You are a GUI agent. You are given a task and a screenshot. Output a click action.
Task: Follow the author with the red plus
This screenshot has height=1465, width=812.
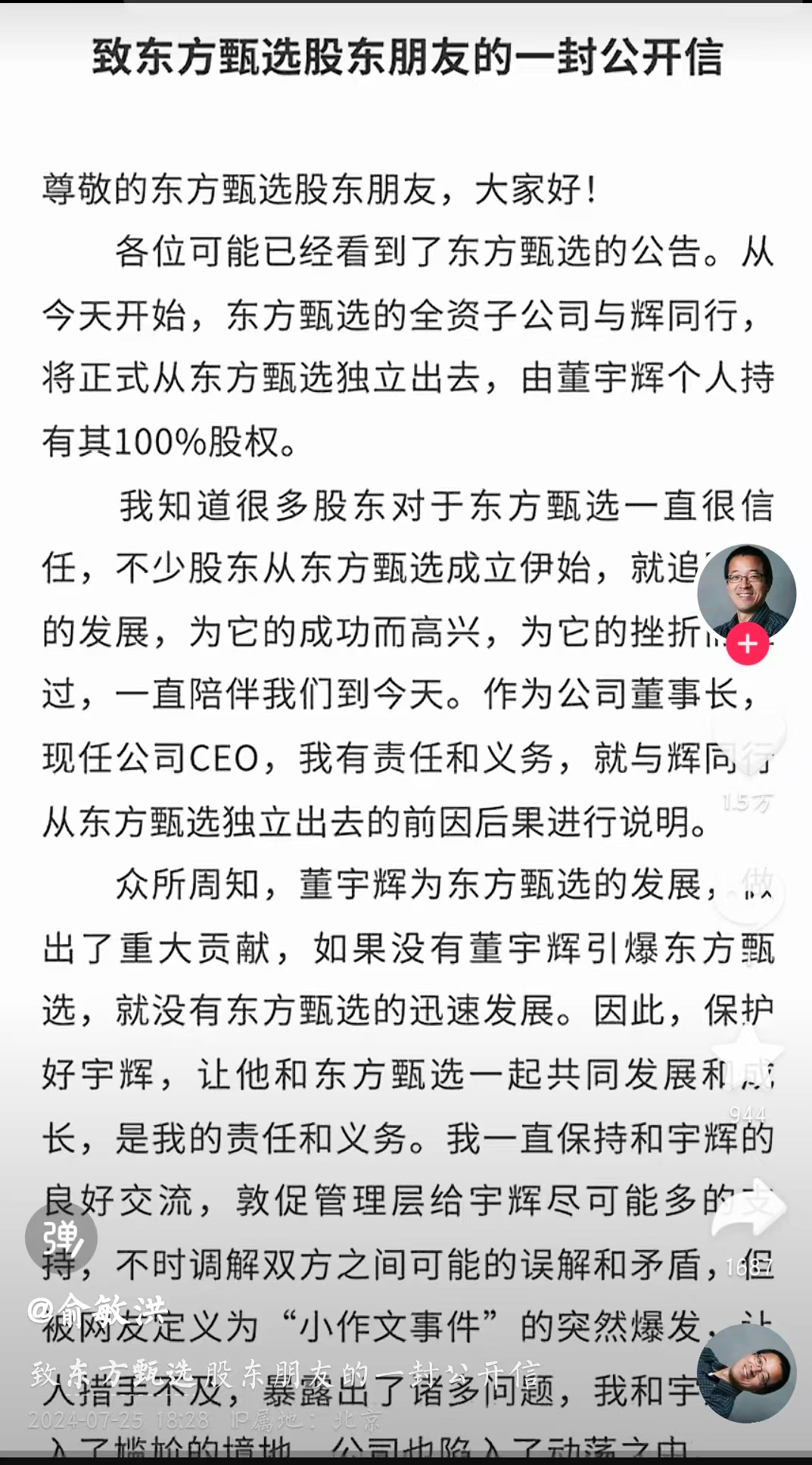tap(748, 644)
